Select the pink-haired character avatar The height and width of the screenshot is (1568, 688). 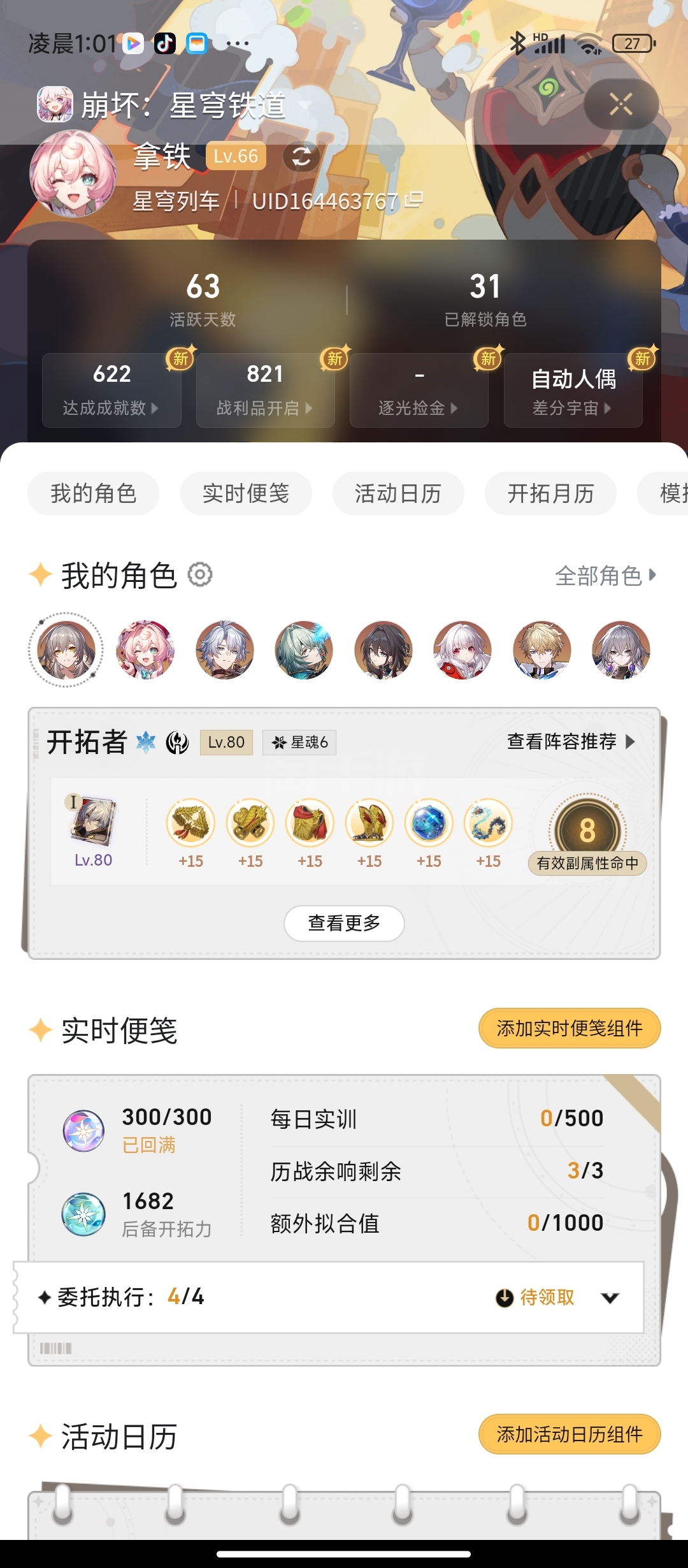(145, 650)
